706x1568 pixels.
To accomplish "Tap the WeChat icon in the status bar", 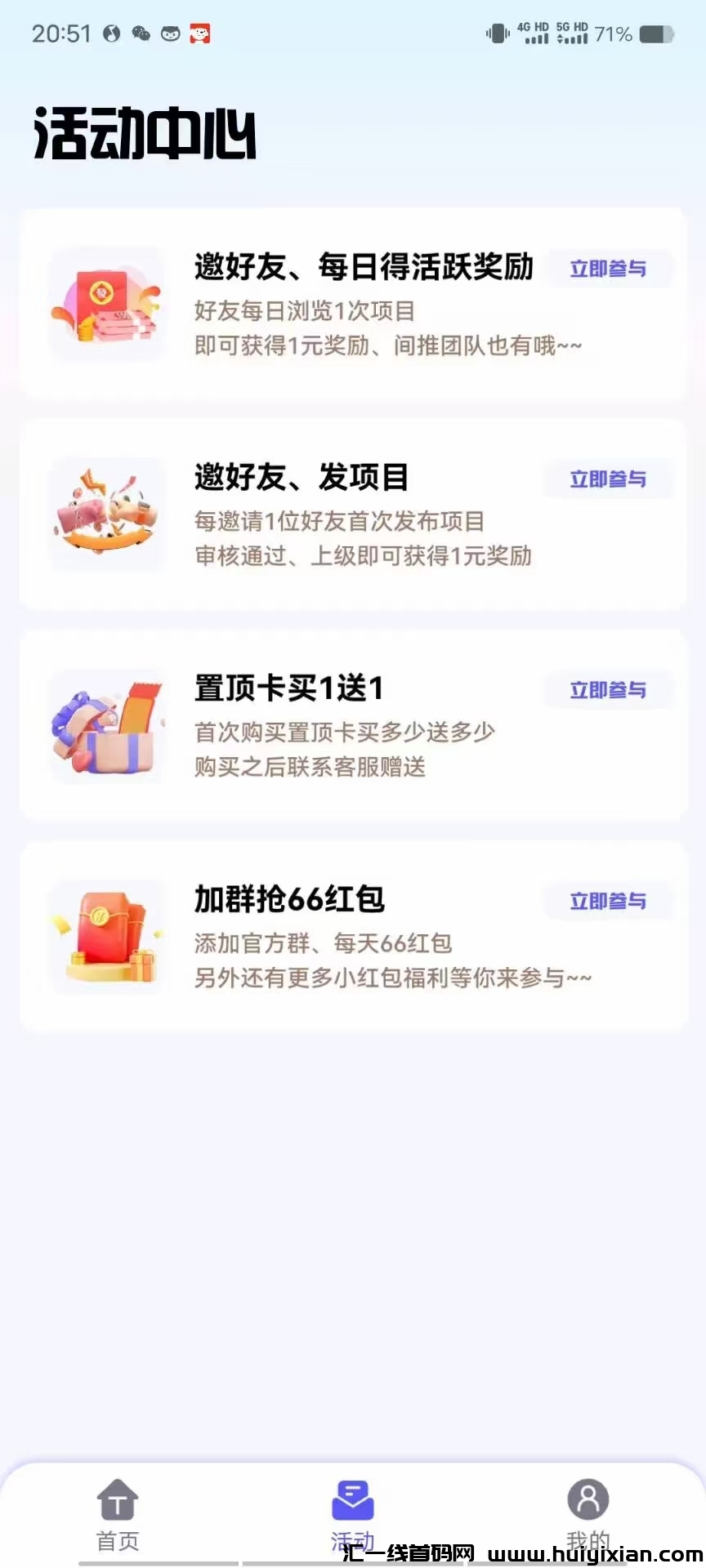I will pyautogui.click(x=141, y=34).
